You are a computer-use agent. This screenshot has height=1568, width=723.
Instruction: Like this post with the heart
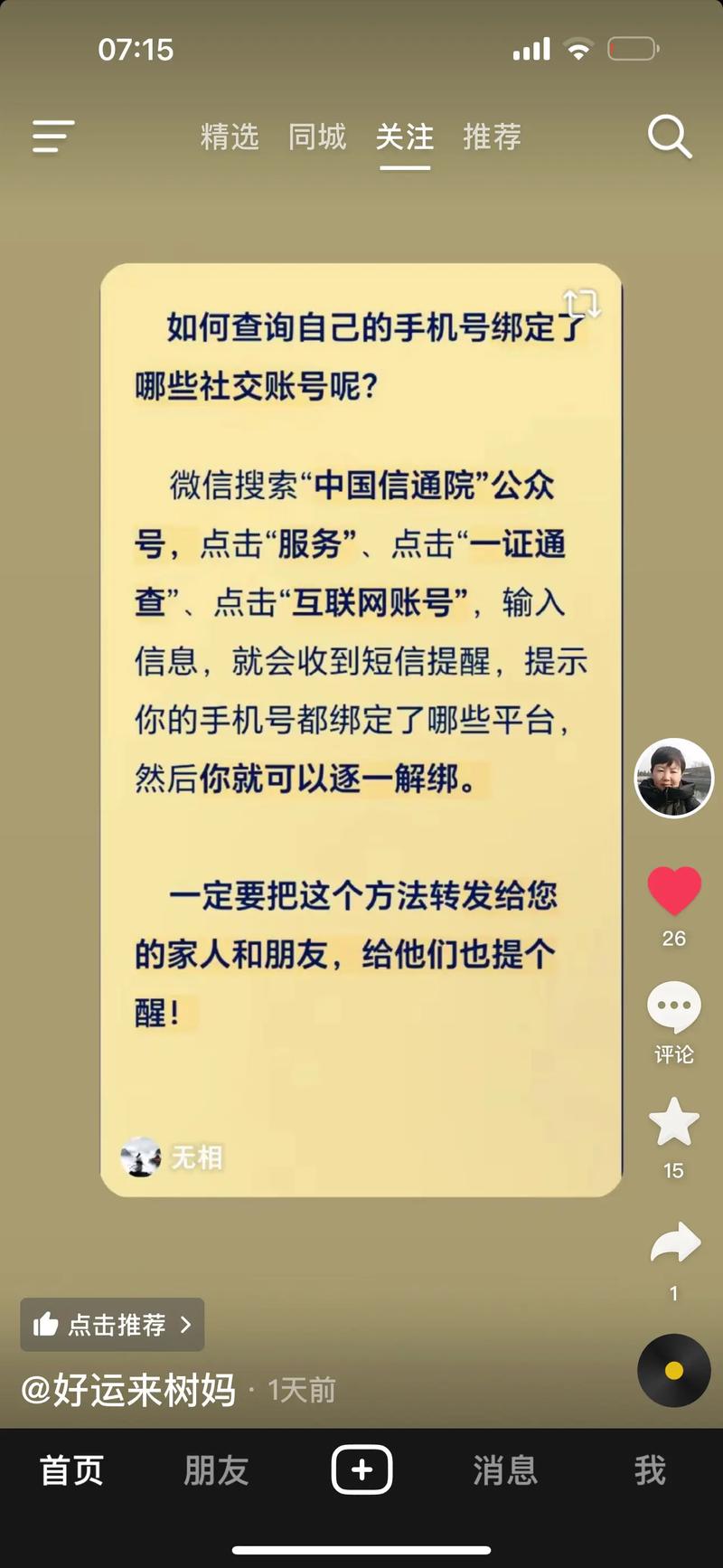coord(674,890)
